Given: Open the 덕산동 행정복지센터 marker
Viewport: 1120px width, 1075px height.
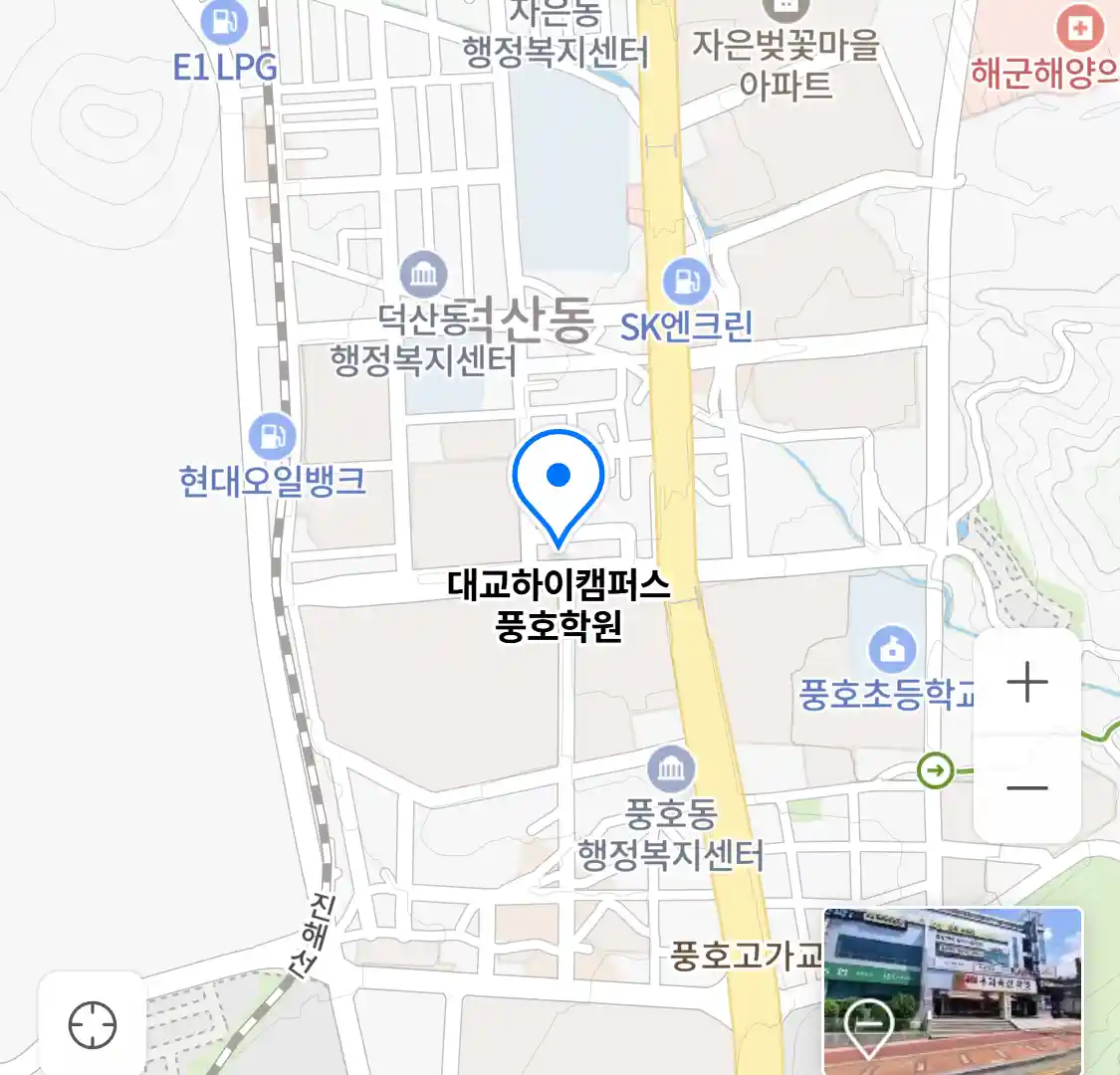Looking at the screenshot, I should [x=423, y=275].
